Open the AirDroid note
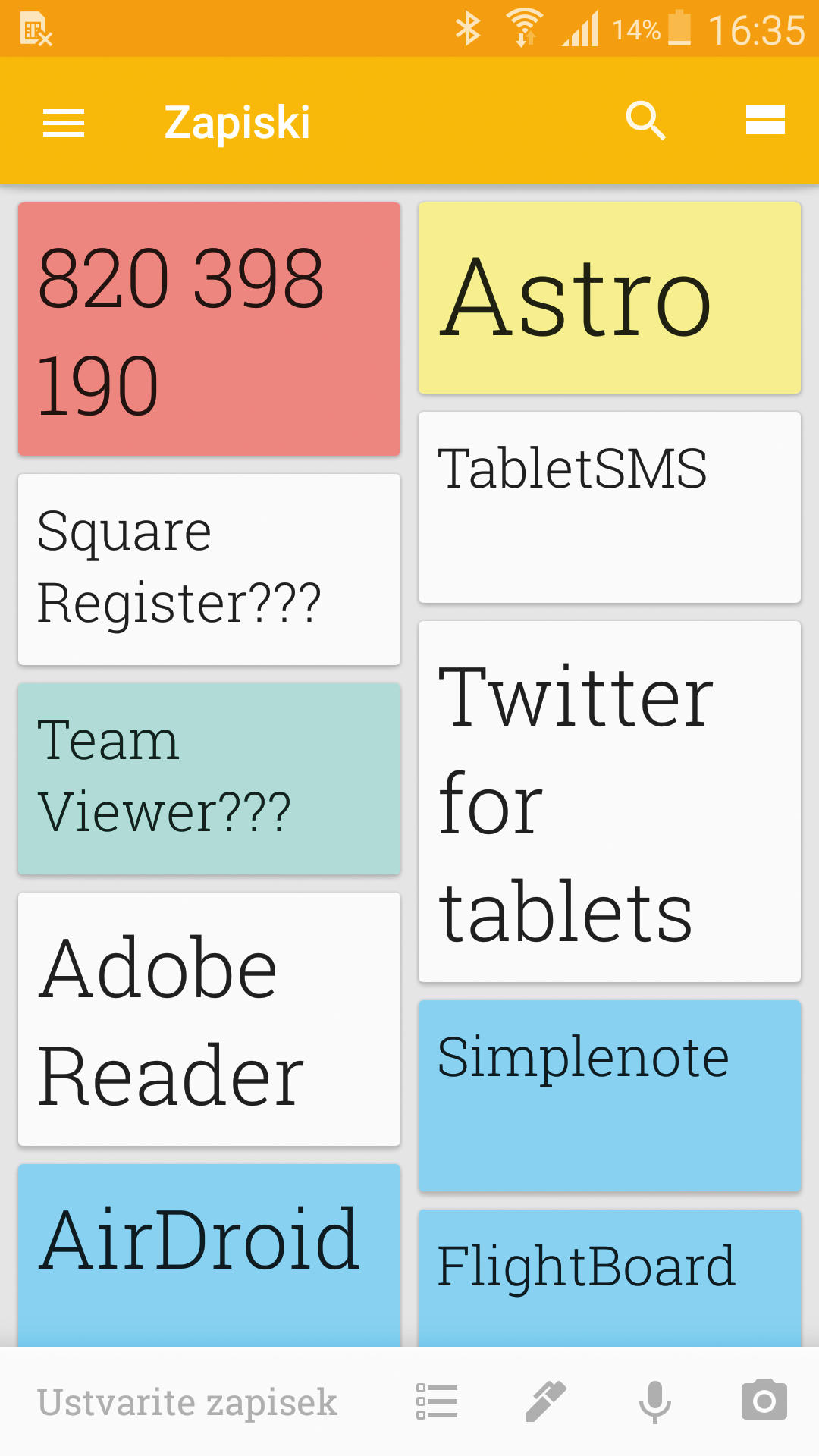819x1456 pixels. click(x=209, y=1256)
